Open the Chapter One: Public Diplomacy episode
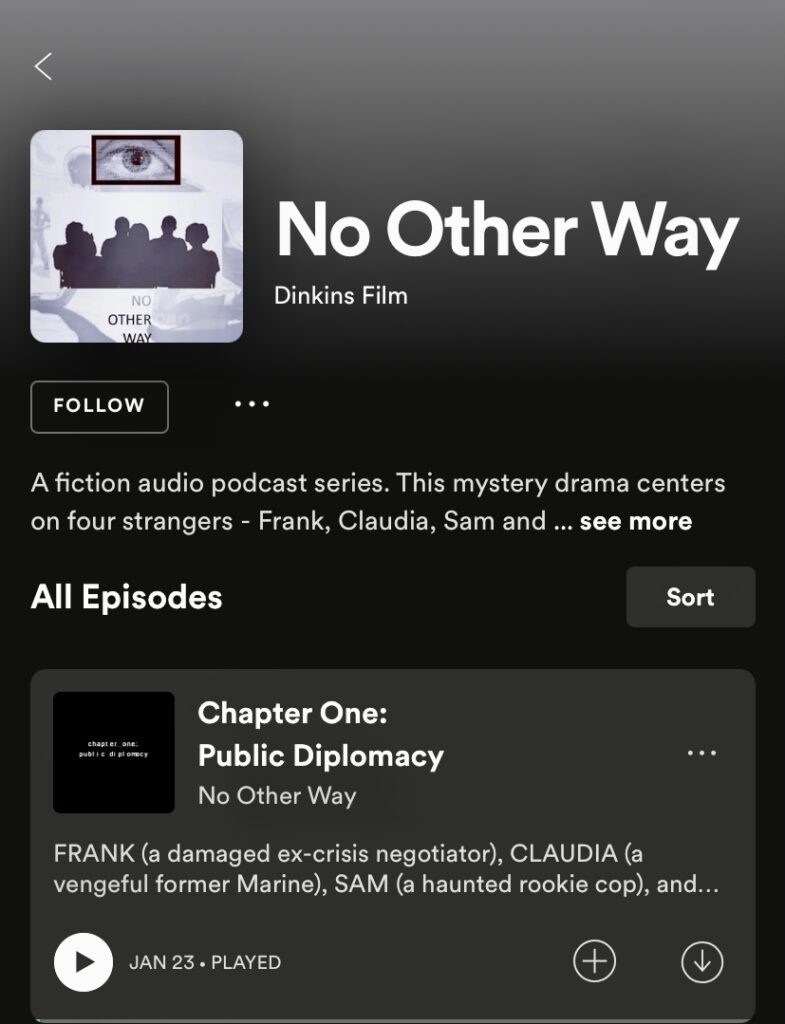 [320, 735]
